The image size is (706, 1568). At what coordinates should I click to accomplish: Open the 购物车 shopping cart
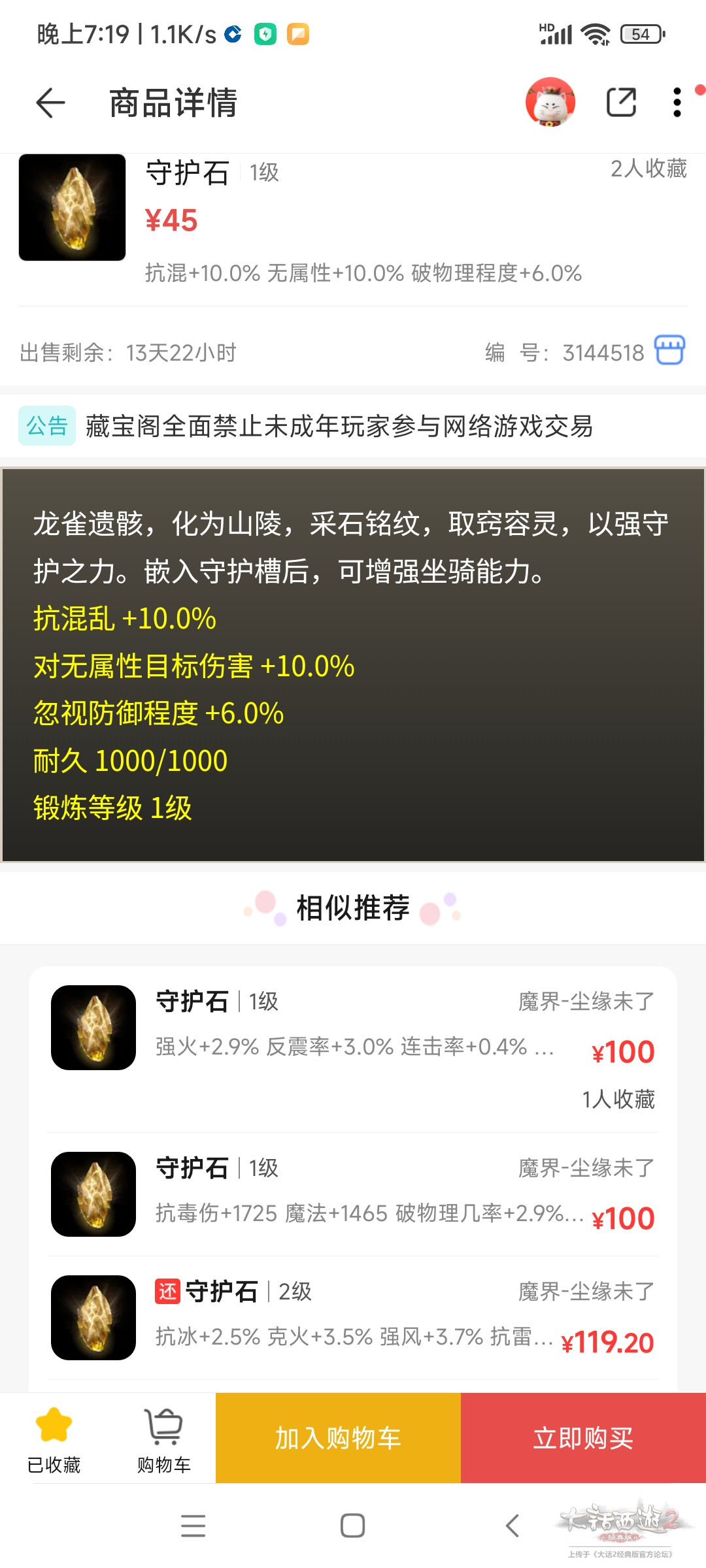click(163, 1438)
